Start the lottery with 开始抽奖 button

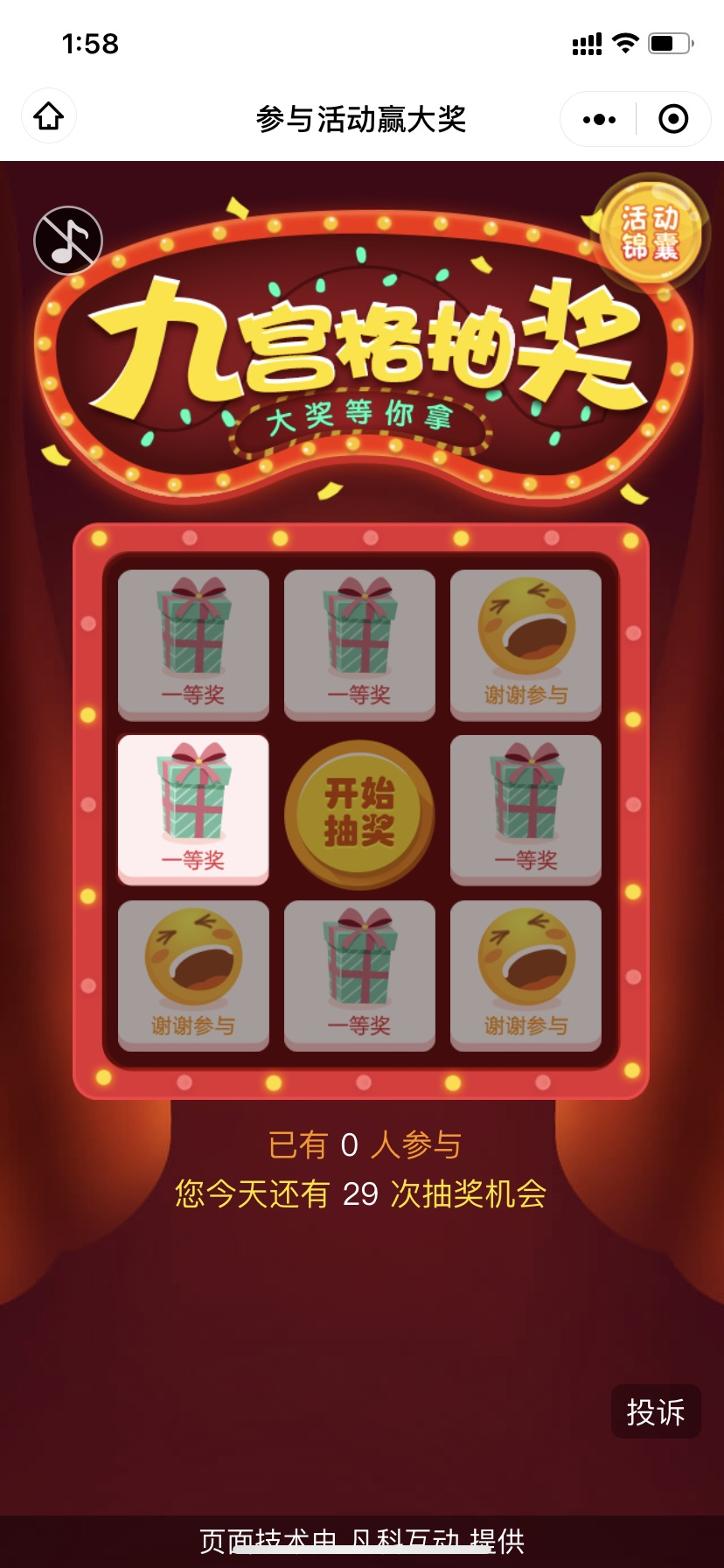pyautogui.click(x=359, y=814)
